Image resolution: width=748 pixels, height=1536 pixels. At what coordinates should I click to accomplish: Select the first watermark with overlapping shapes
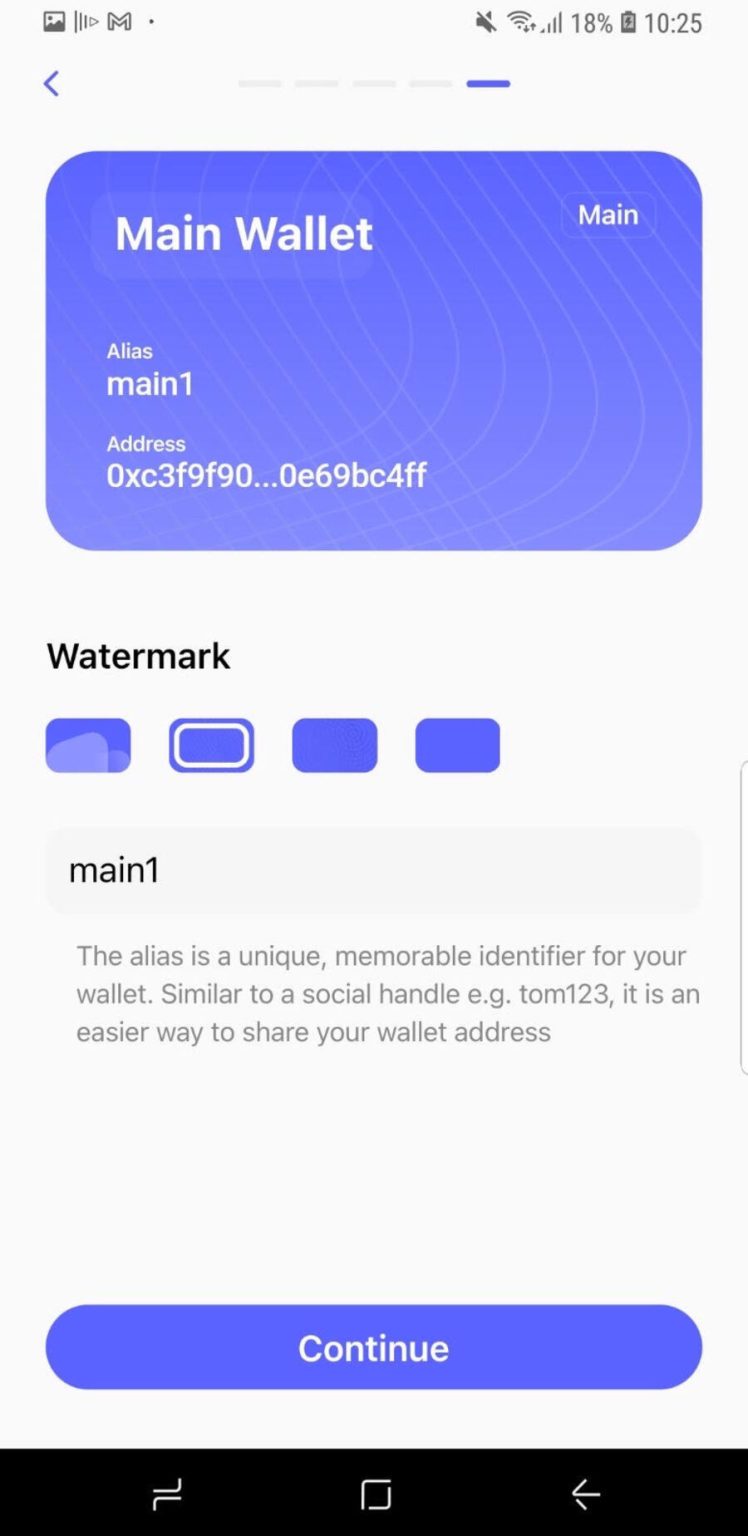[x=88, y=745]
